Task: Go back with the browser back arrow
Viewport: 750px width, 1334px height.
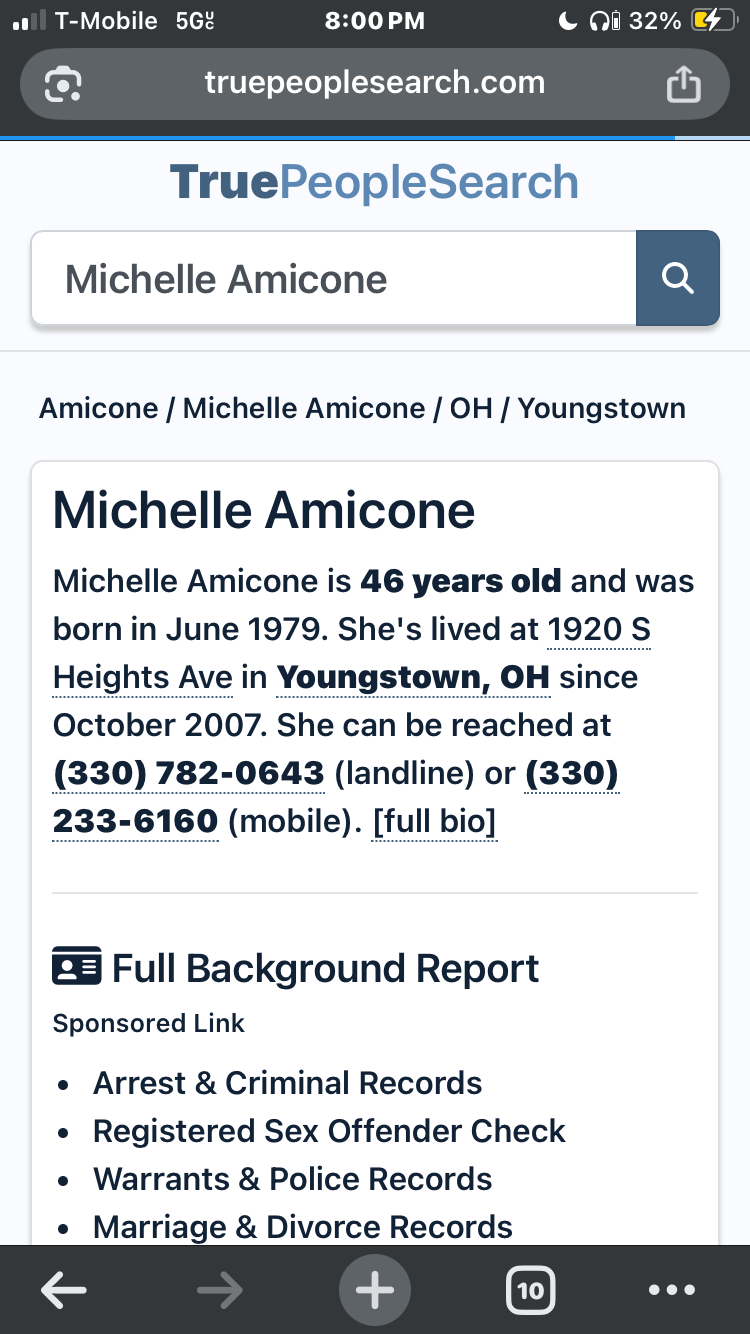Action: coord(63,1291)
